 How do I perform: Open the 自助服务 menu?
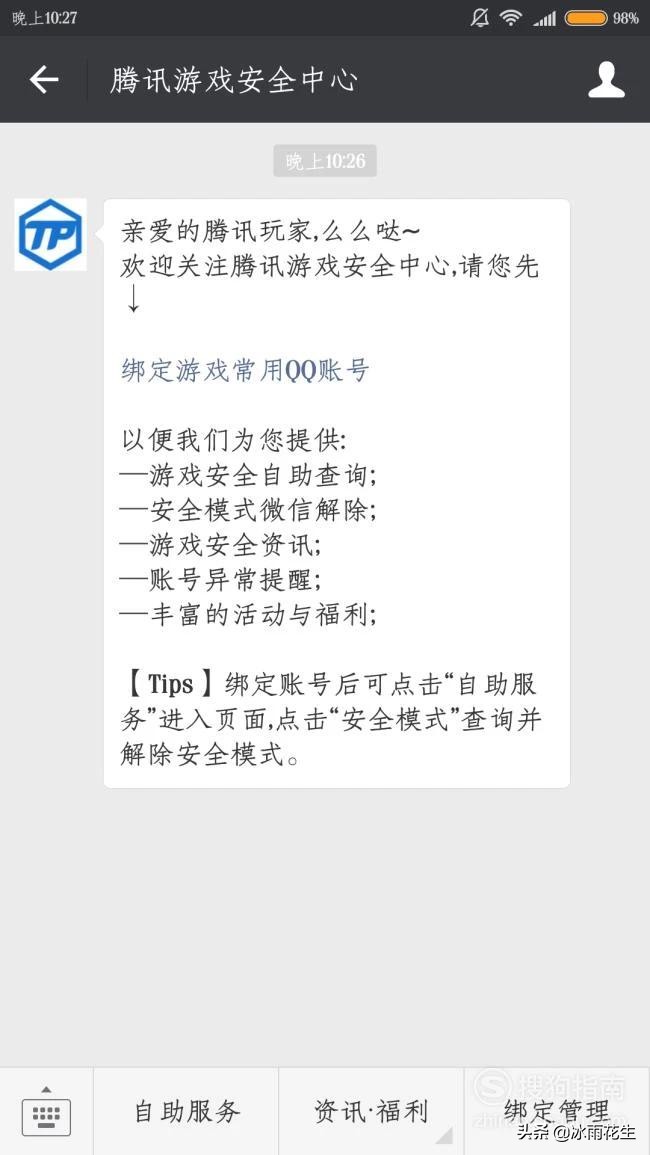[187, 1111]
